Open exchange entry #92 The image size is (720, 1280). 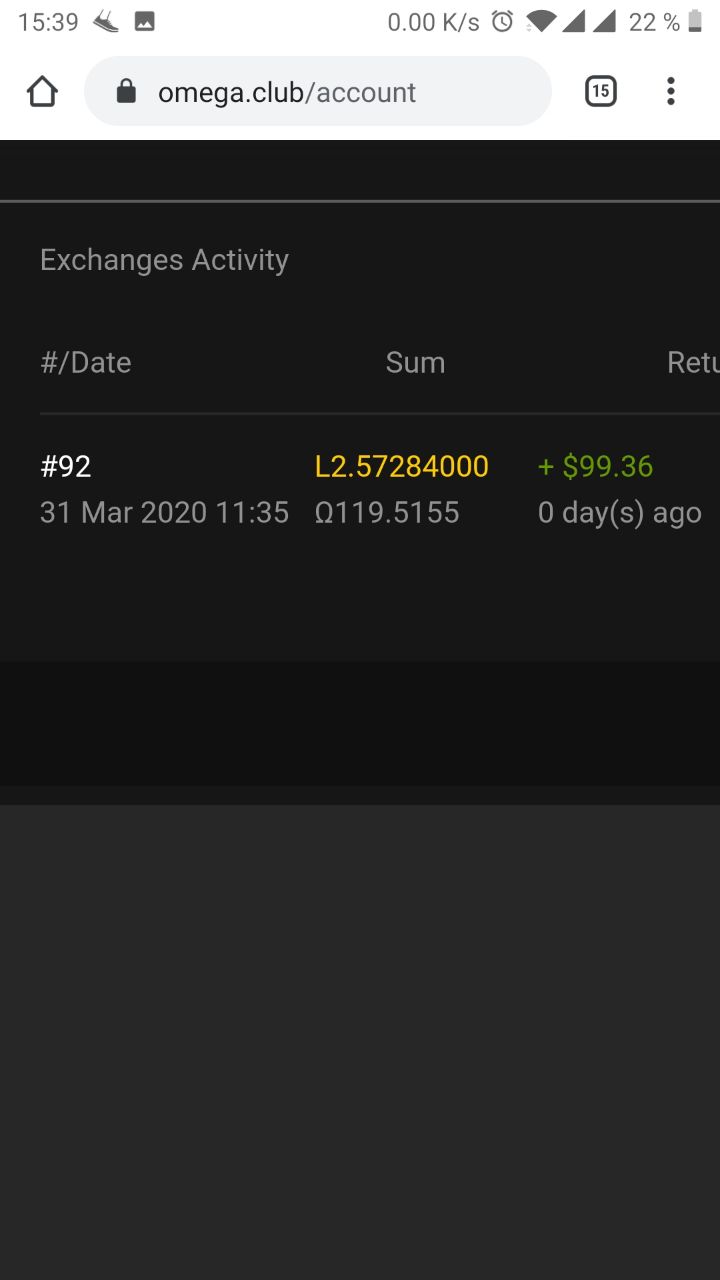tap(66, 467)
